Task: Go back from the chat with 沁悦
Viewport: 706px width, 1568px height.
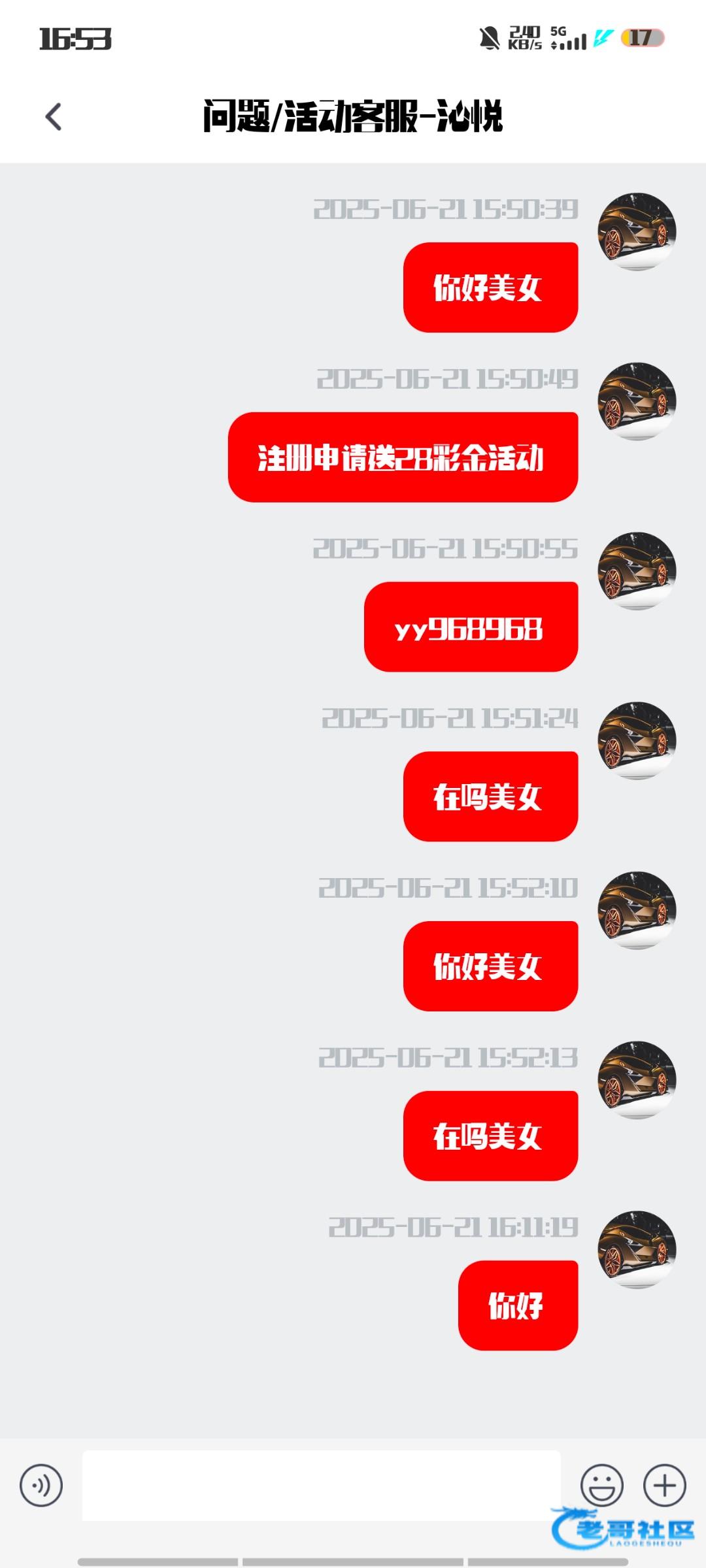Action: click(54, 117)
